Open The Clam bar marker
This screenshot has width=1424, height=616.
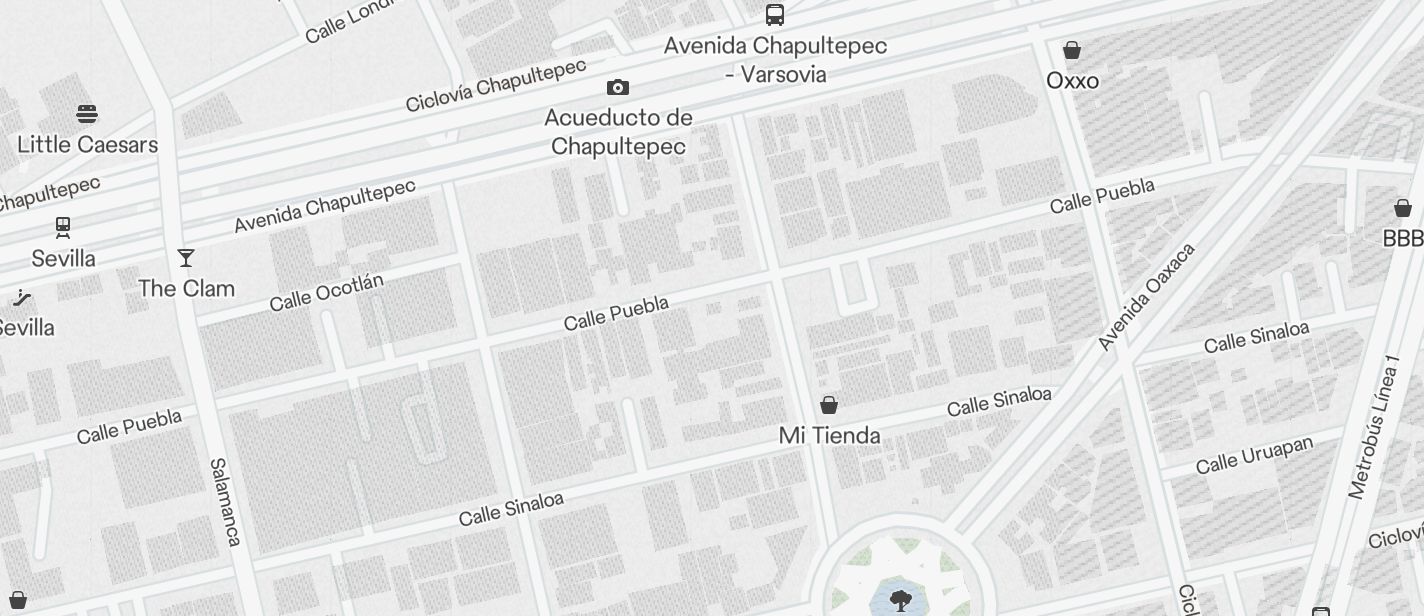click(x=186, y=258)
